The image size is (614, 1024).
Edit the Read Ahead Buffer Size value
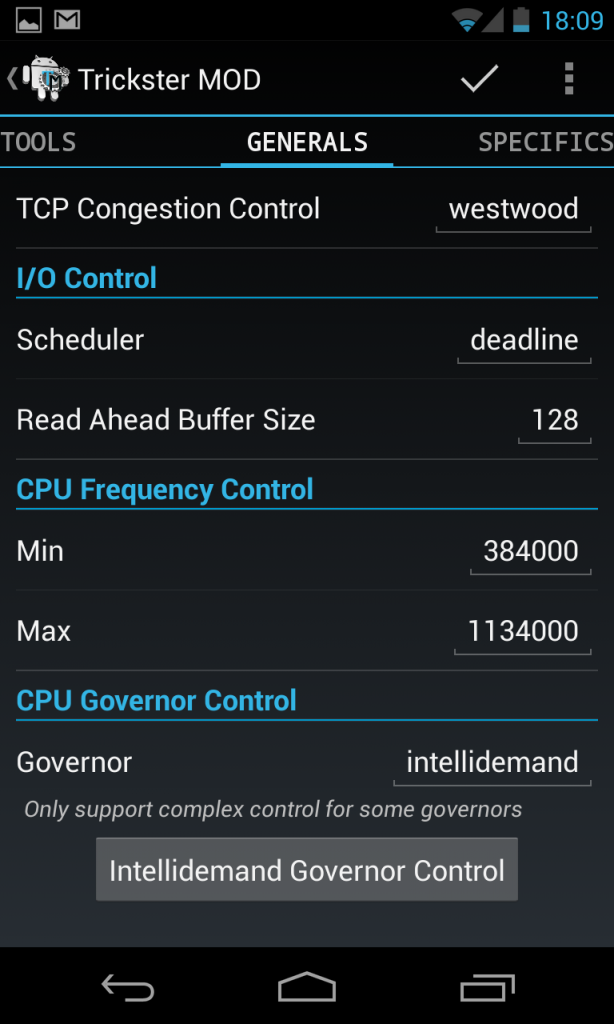[554, 420]
